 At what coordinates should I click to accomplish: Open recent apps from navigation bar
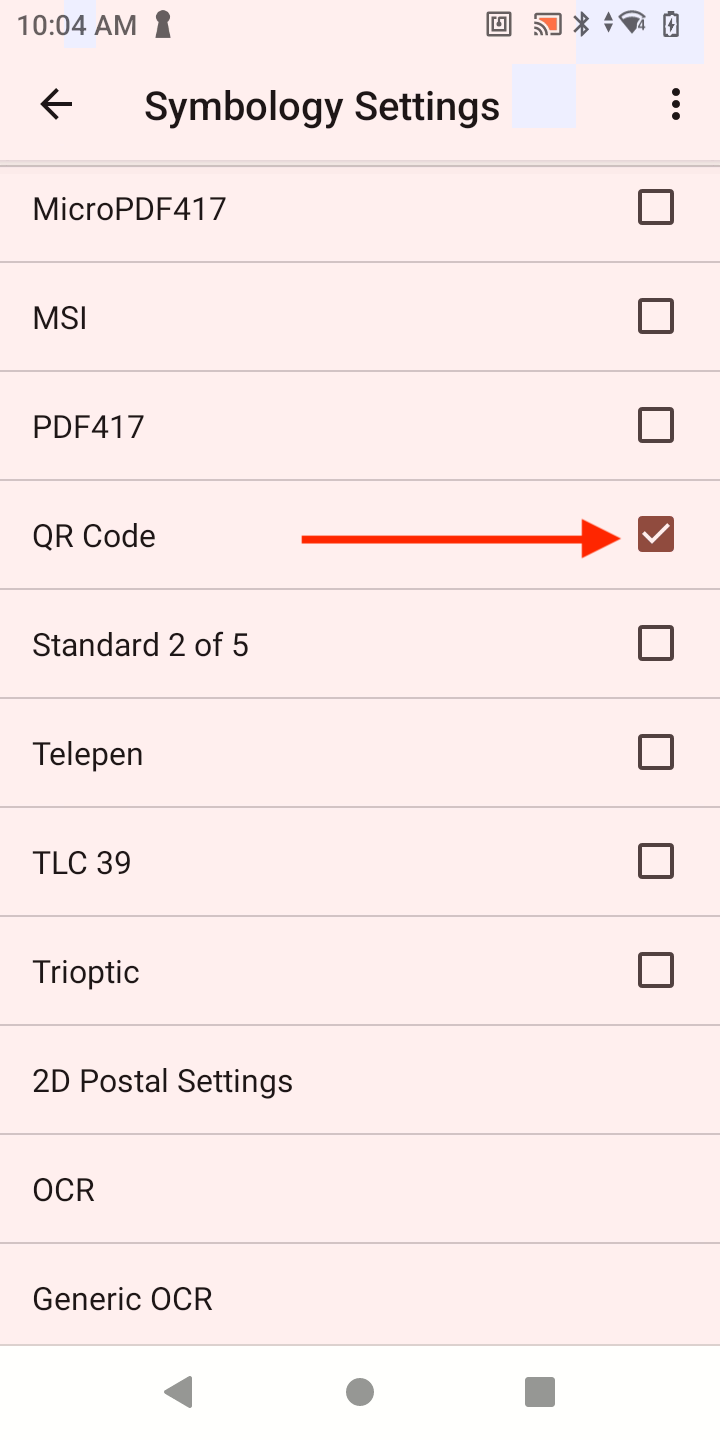(540, 1392)
